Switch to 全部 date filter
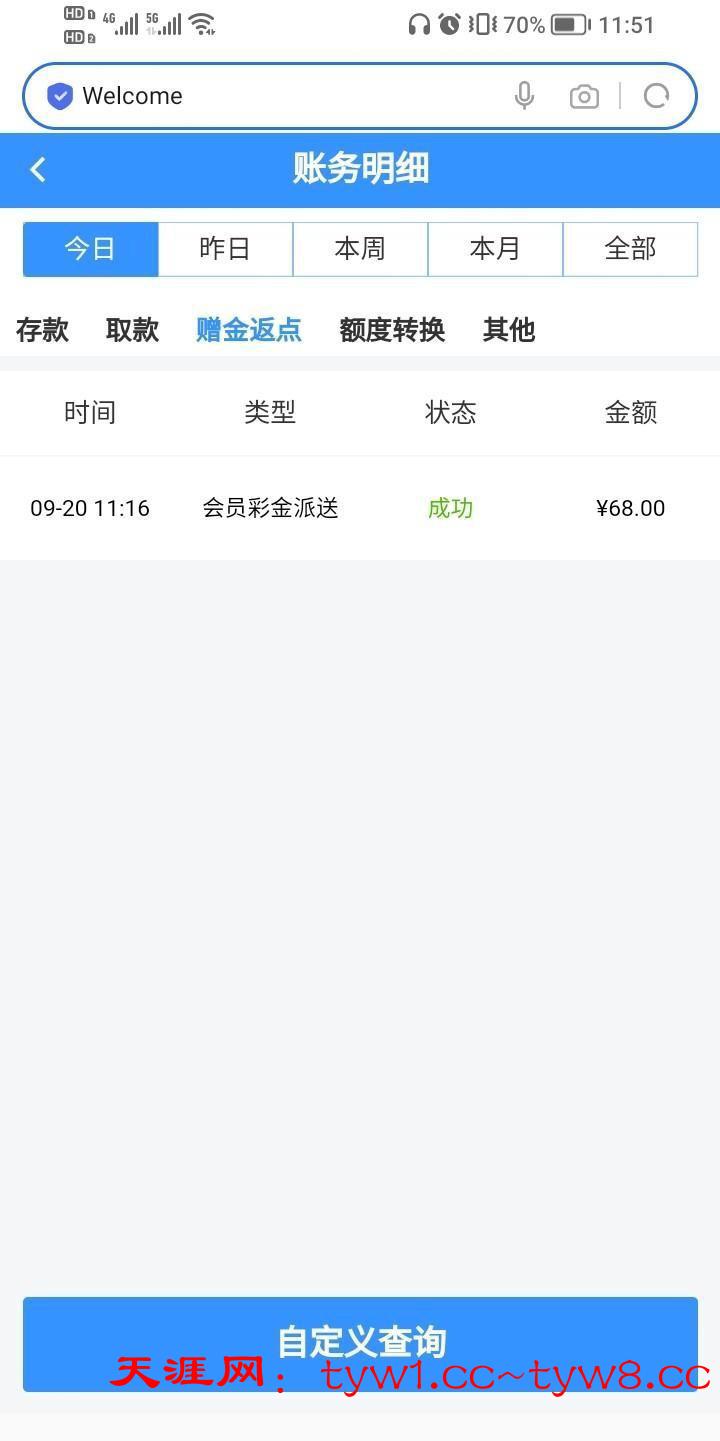The image size is (720, 1441). (x=630, y=249)
